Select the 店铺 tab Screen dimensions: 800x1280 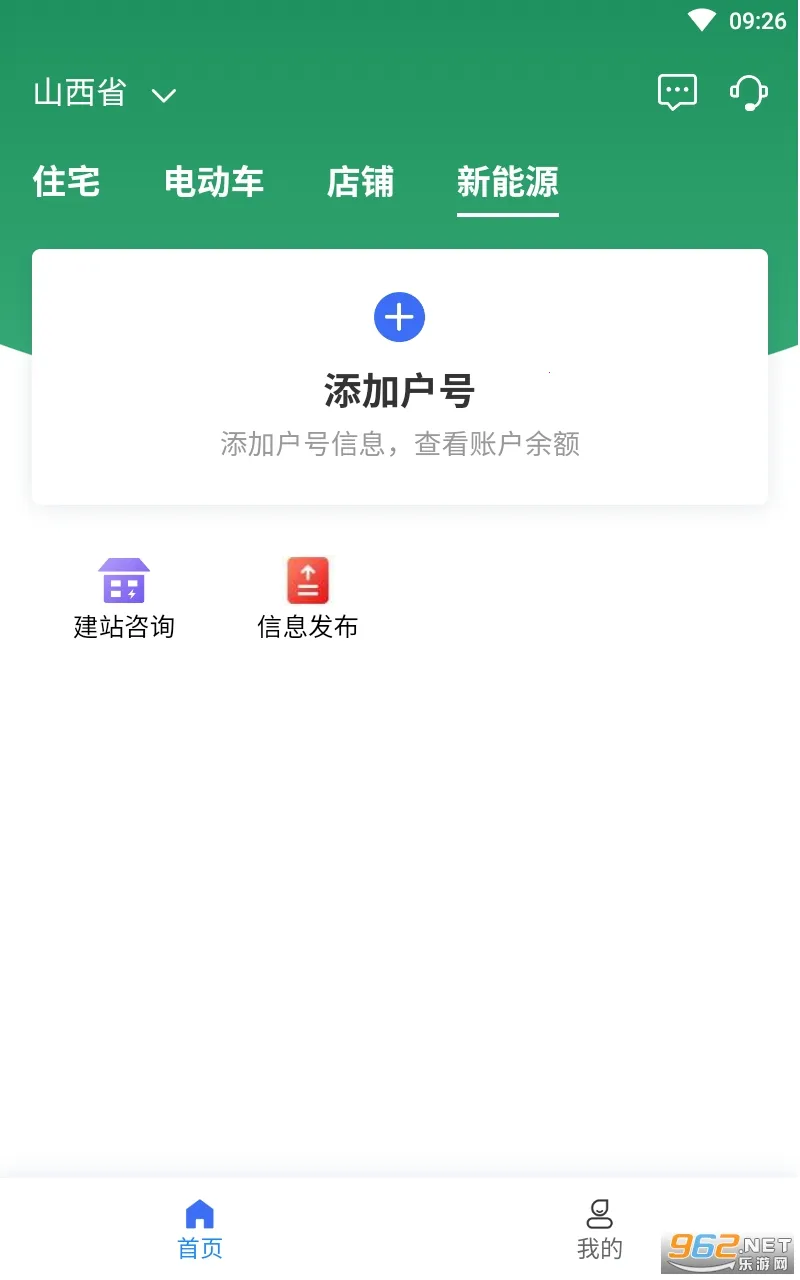pyautogui.click(x=360, y=182)
